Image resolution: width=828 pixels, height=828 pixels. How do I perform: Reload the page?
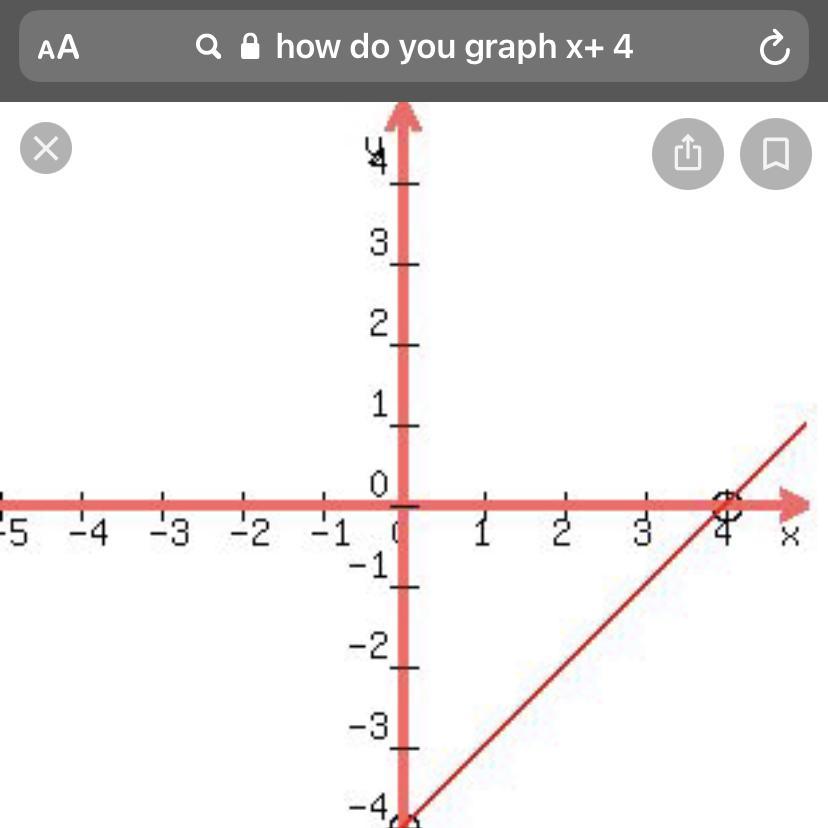point(774,48)
